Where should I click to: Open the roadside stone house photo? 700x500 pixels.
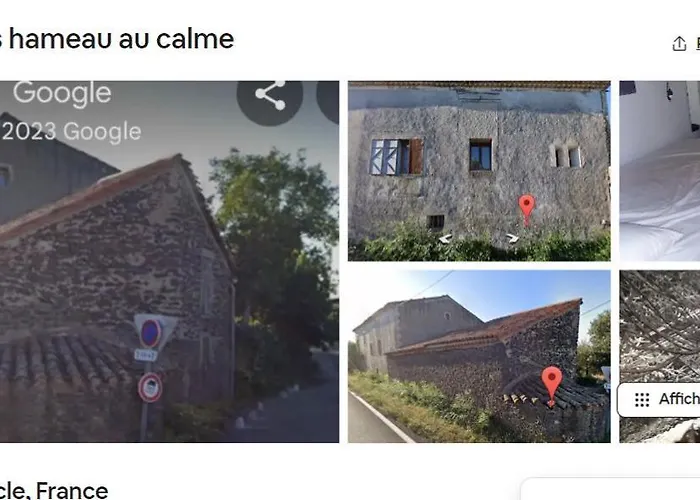click(x=478, y=356)
